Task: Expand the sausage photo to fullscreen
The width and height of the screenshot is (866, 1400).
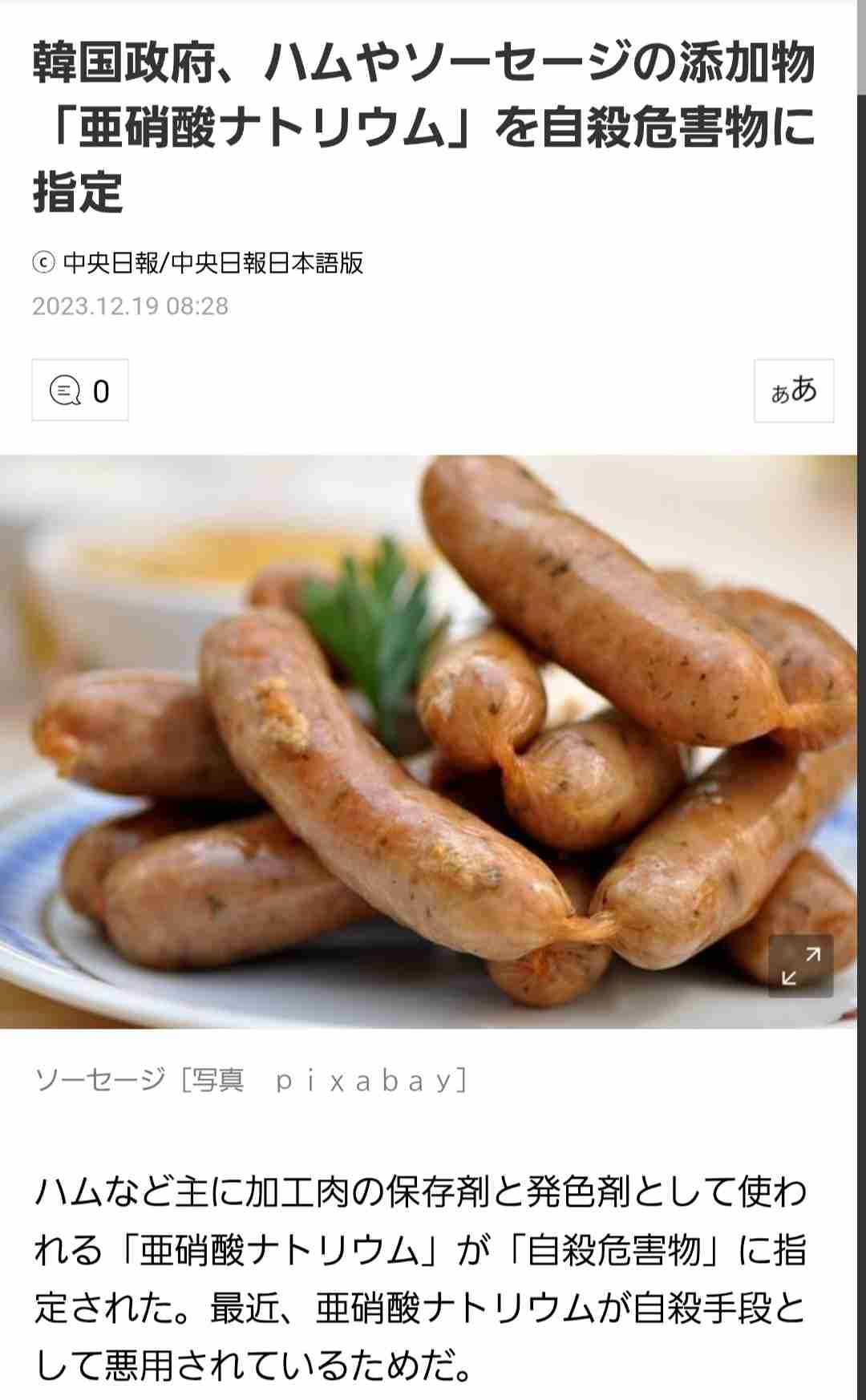Action: tap(800, 966)
